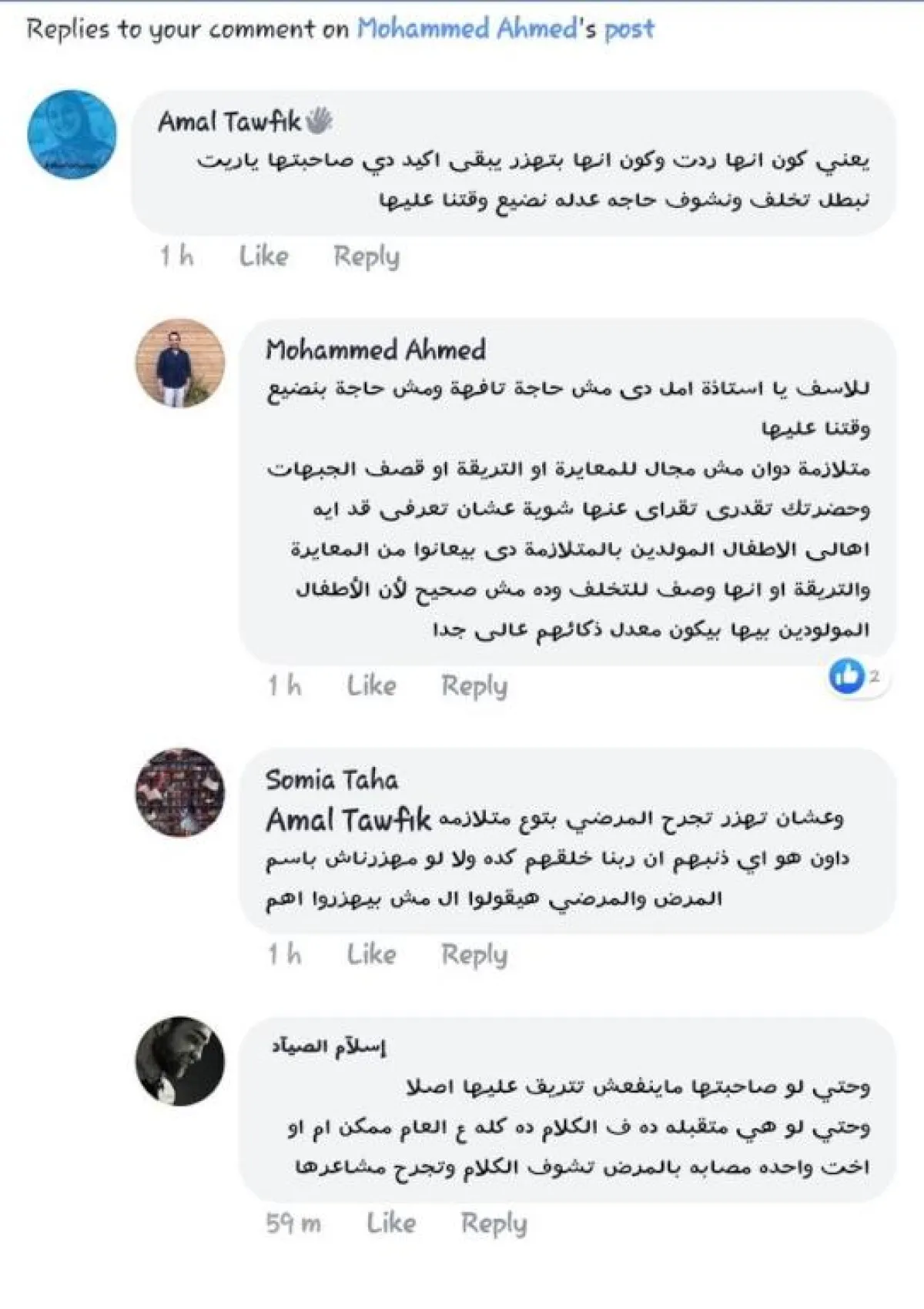This screenshot has width=924, height=1309.
Task: Reply to إسلام الصياد's comment
Action: coord(494,1223)
